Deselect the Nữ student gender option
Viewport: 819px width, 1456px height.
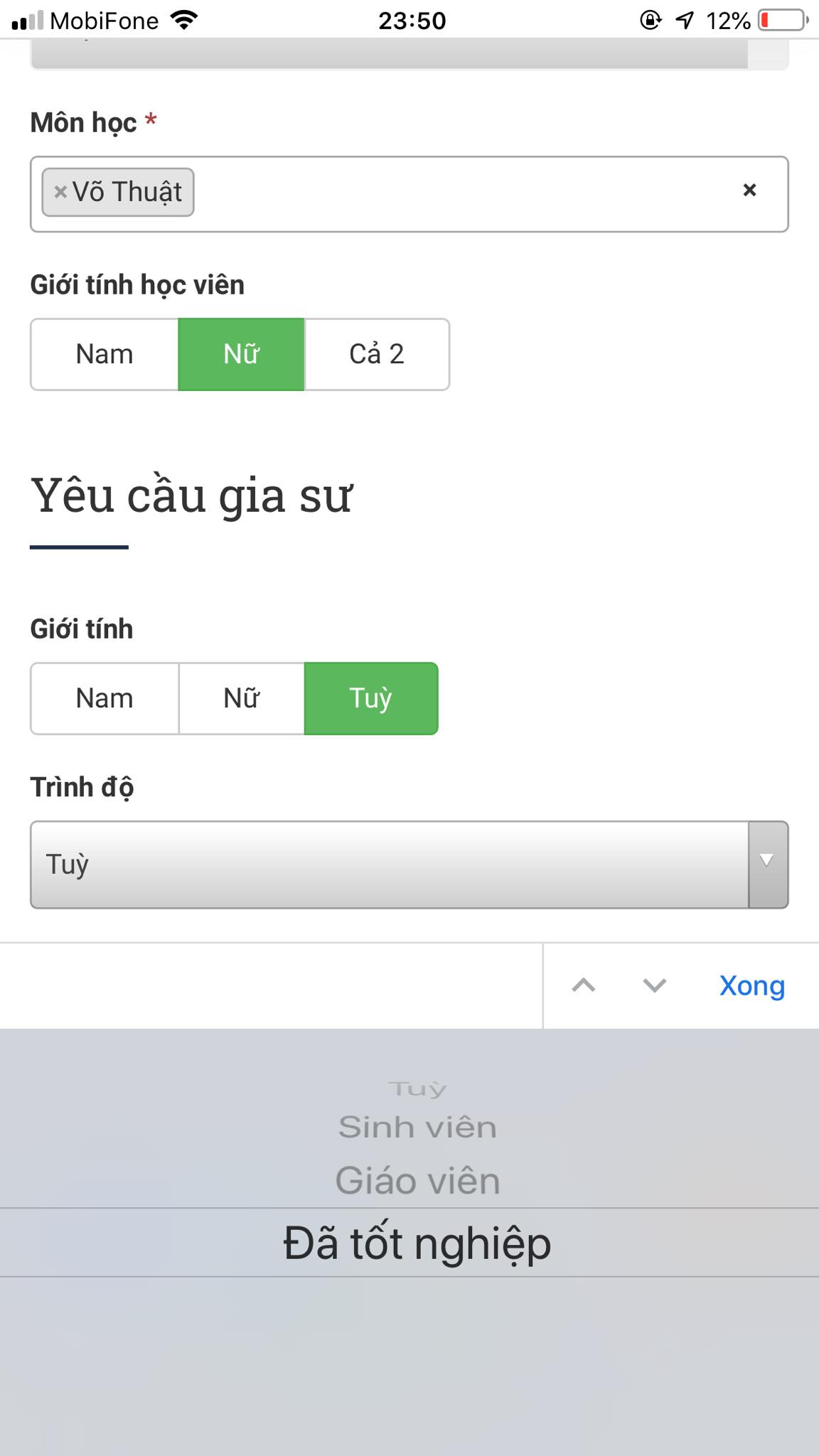click(241, 353)
